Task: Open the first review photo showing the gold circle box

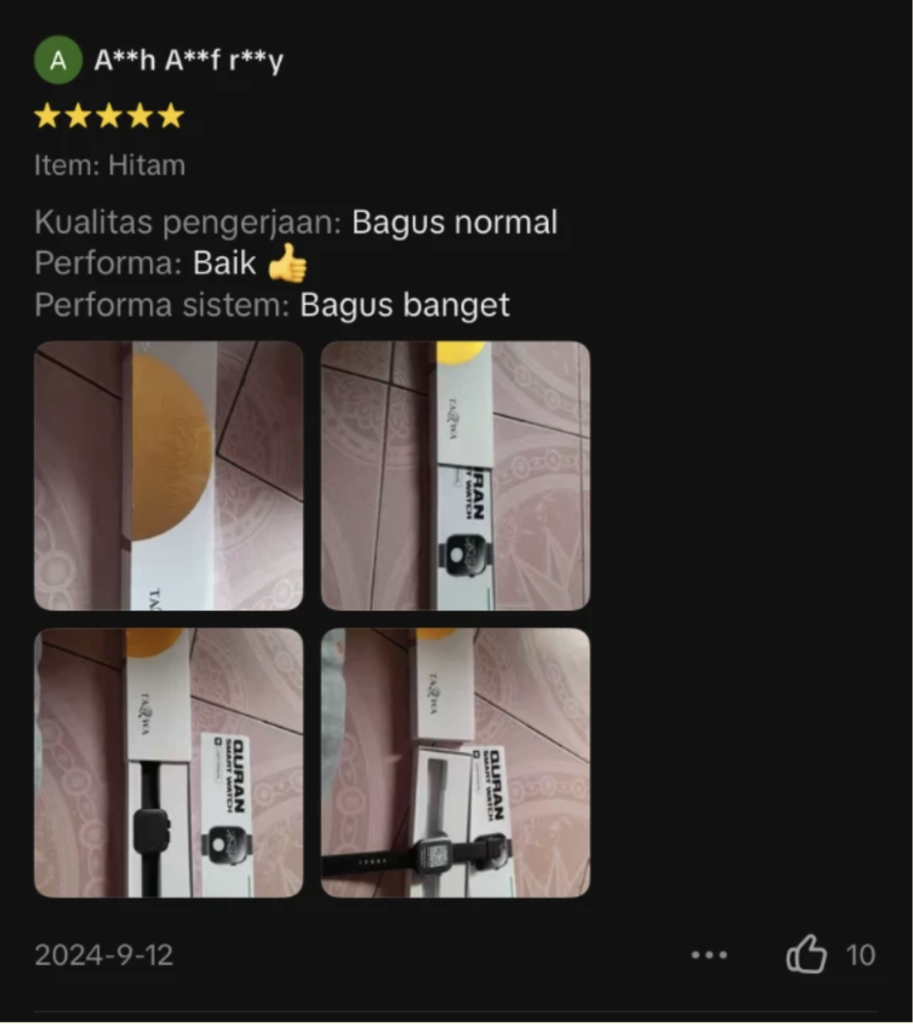Action: click(x=168, y=475)
